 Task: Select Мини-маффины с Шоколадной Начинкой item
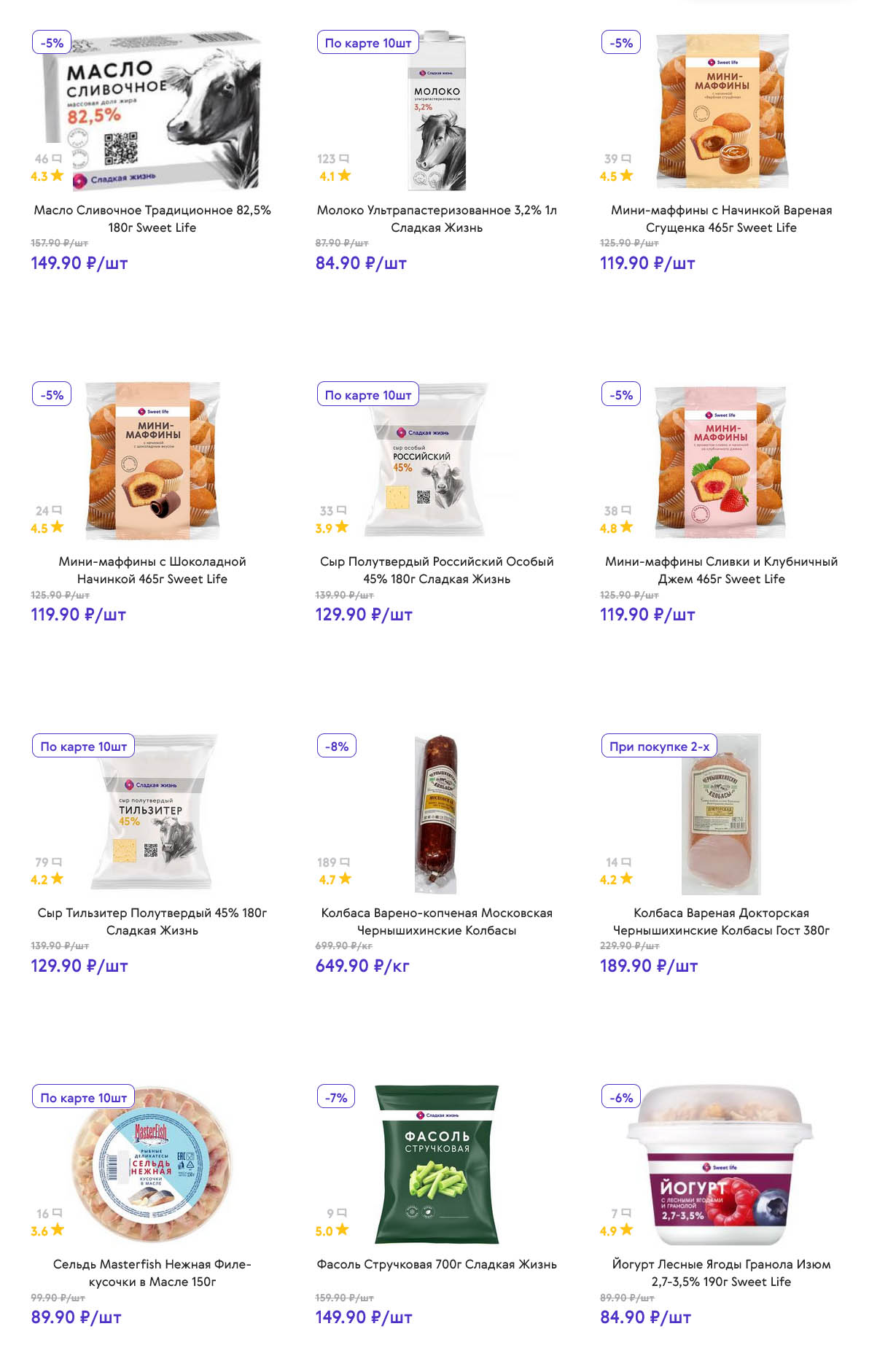pos(152,569)
